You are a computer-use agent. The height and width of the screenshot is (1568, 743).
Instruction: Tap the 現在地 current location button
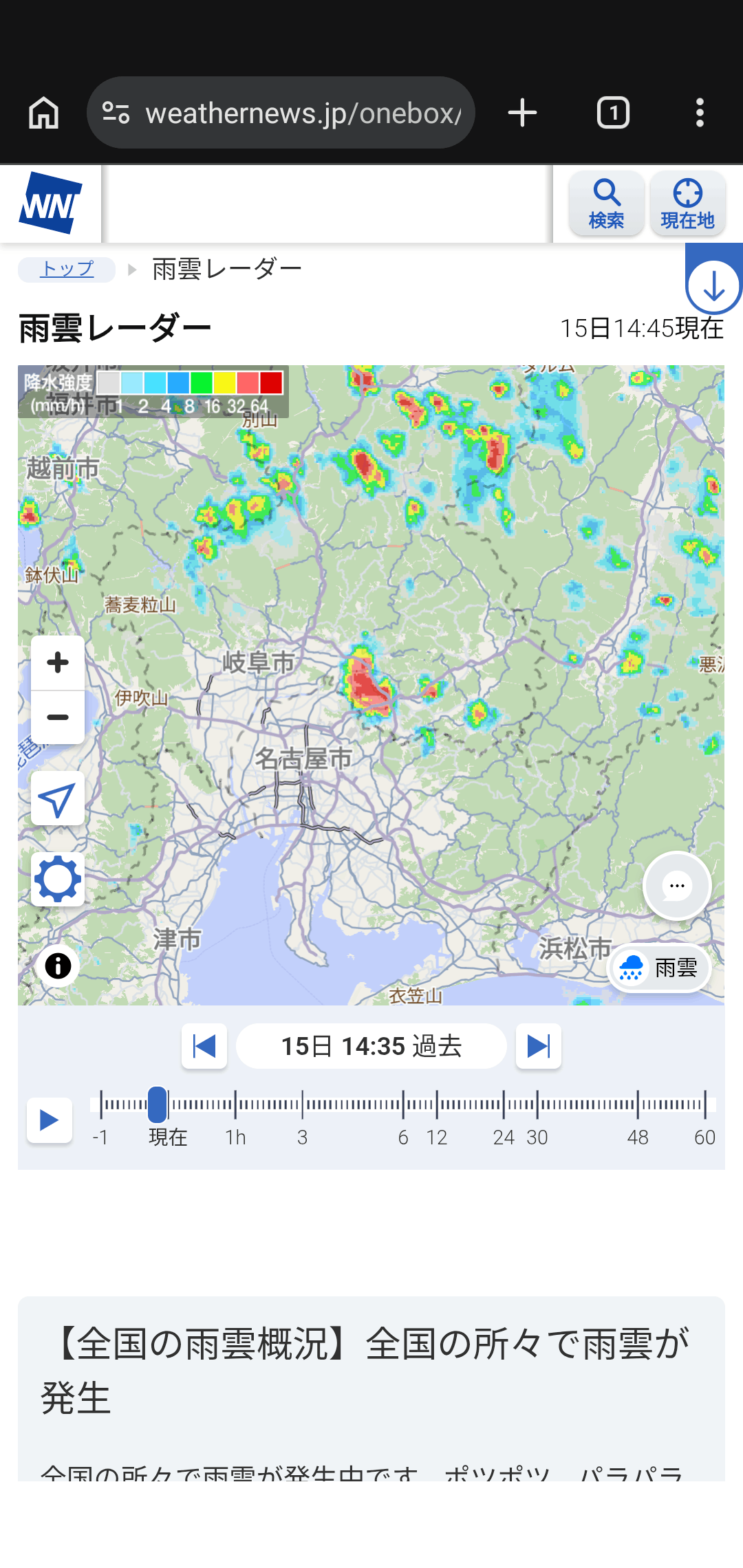click(x=688, y=204)
